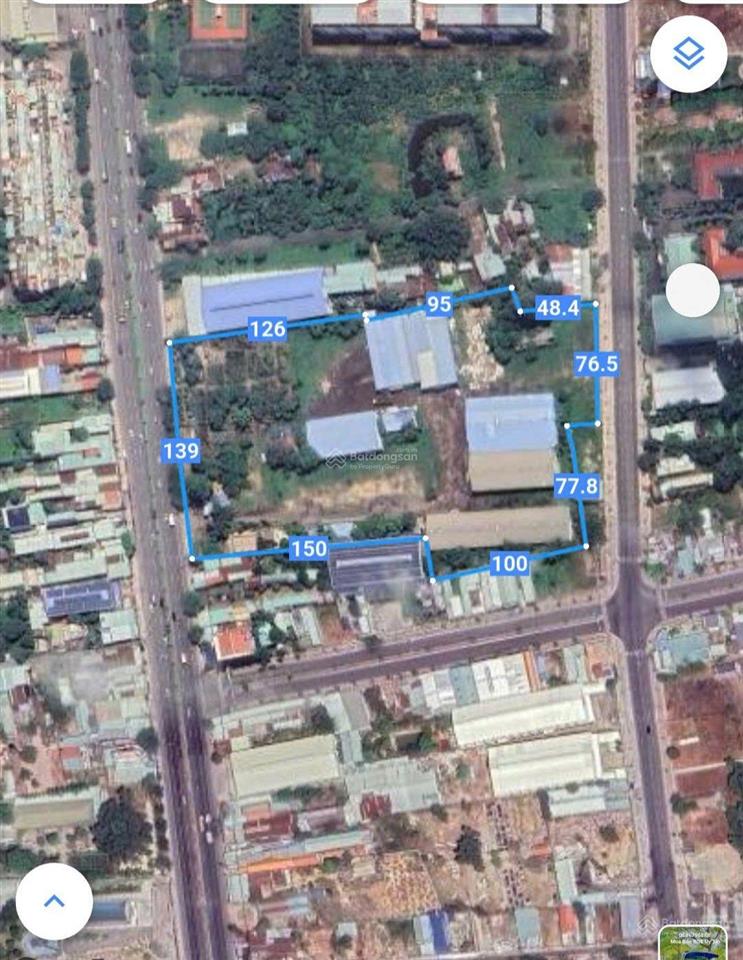Toggle the vertex marker near the 150 edge
The height and width of the screenshot is (960, 743).
192,558
